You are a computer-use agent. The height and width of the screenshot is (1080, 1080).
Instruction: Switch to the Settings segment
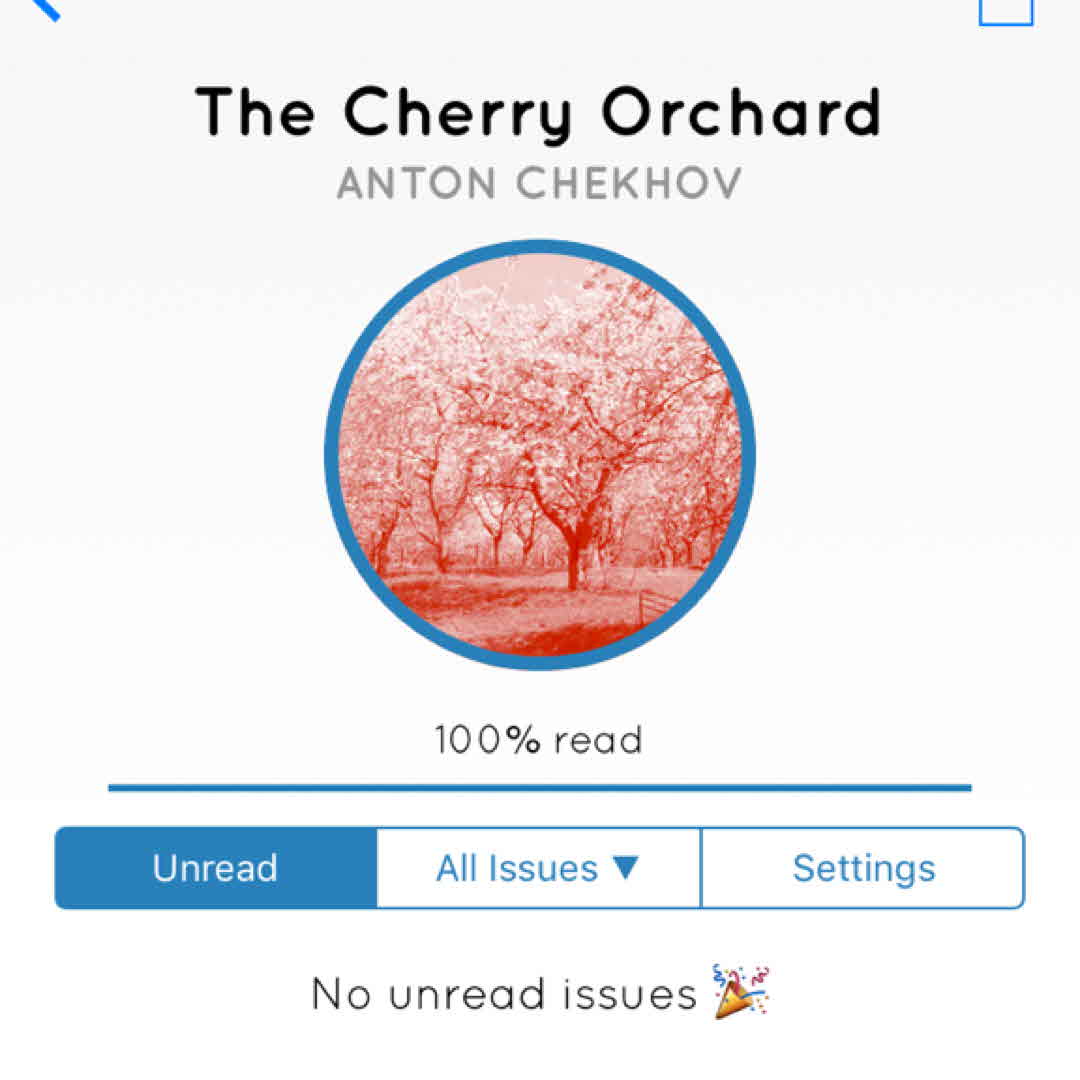(863, 868)
